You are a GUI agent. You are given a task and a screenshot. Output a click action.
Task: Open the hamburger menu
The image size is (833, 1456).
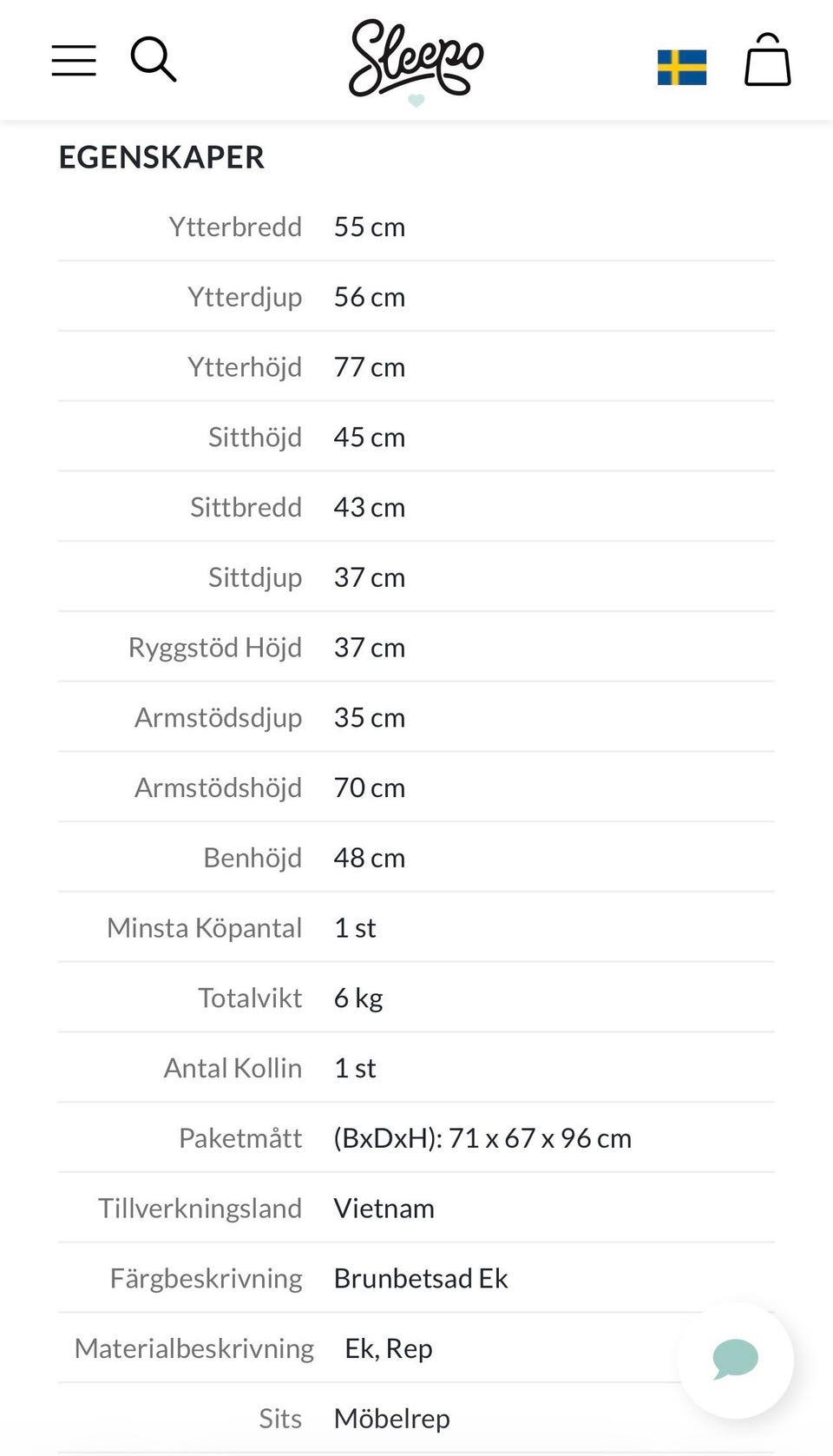[74, 61]
